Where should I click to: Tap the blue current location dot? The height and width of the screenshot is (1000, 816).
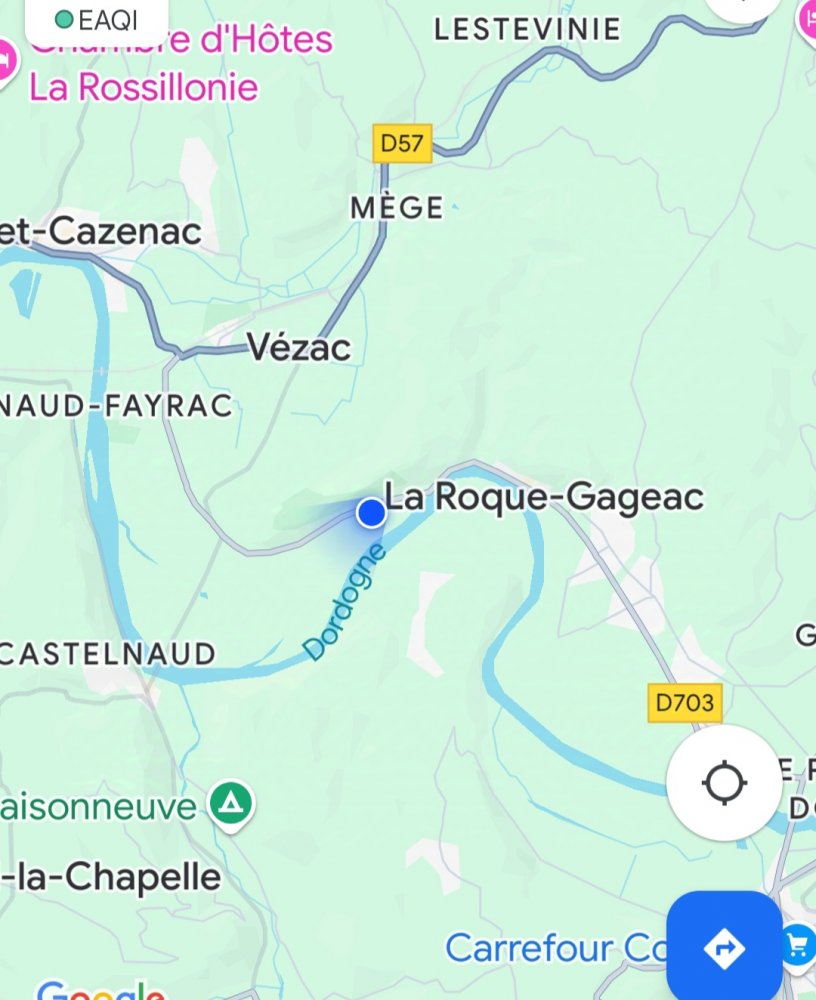pyautogui.click(x=372, y=513)
